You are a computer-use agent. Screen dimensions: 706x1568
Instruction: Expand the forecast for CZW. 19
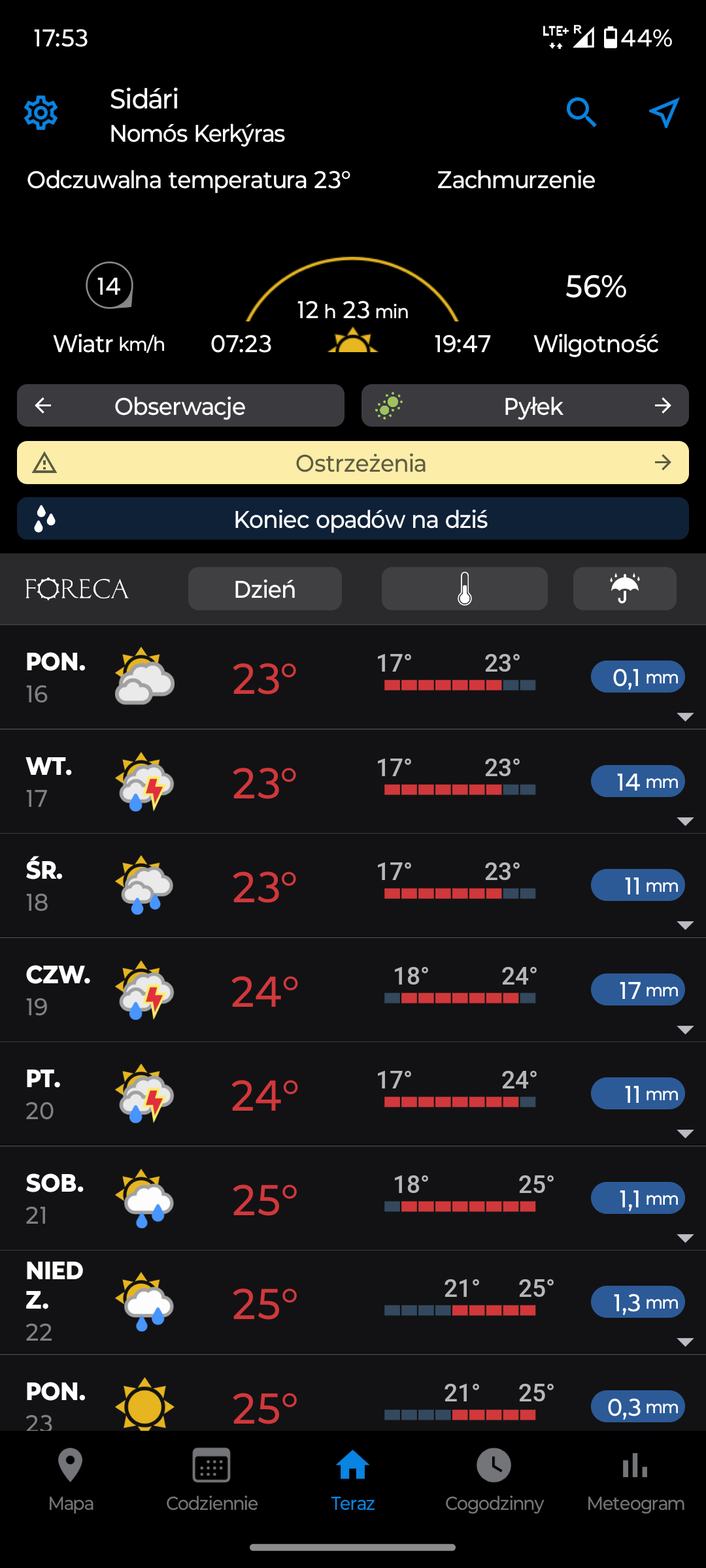pyautogui.click(x=353, y=990)
